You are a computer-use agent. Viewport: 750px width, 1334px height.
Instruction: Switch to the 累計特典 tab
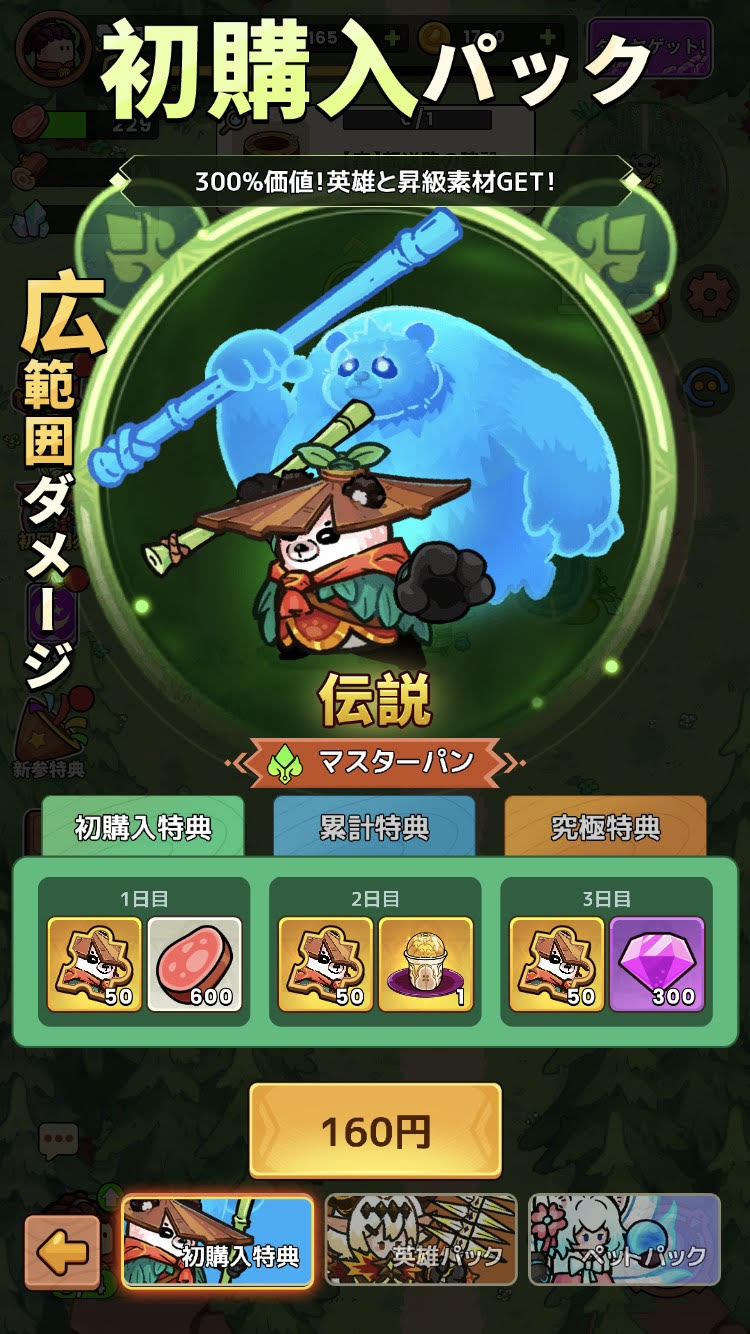click(374, 827)
